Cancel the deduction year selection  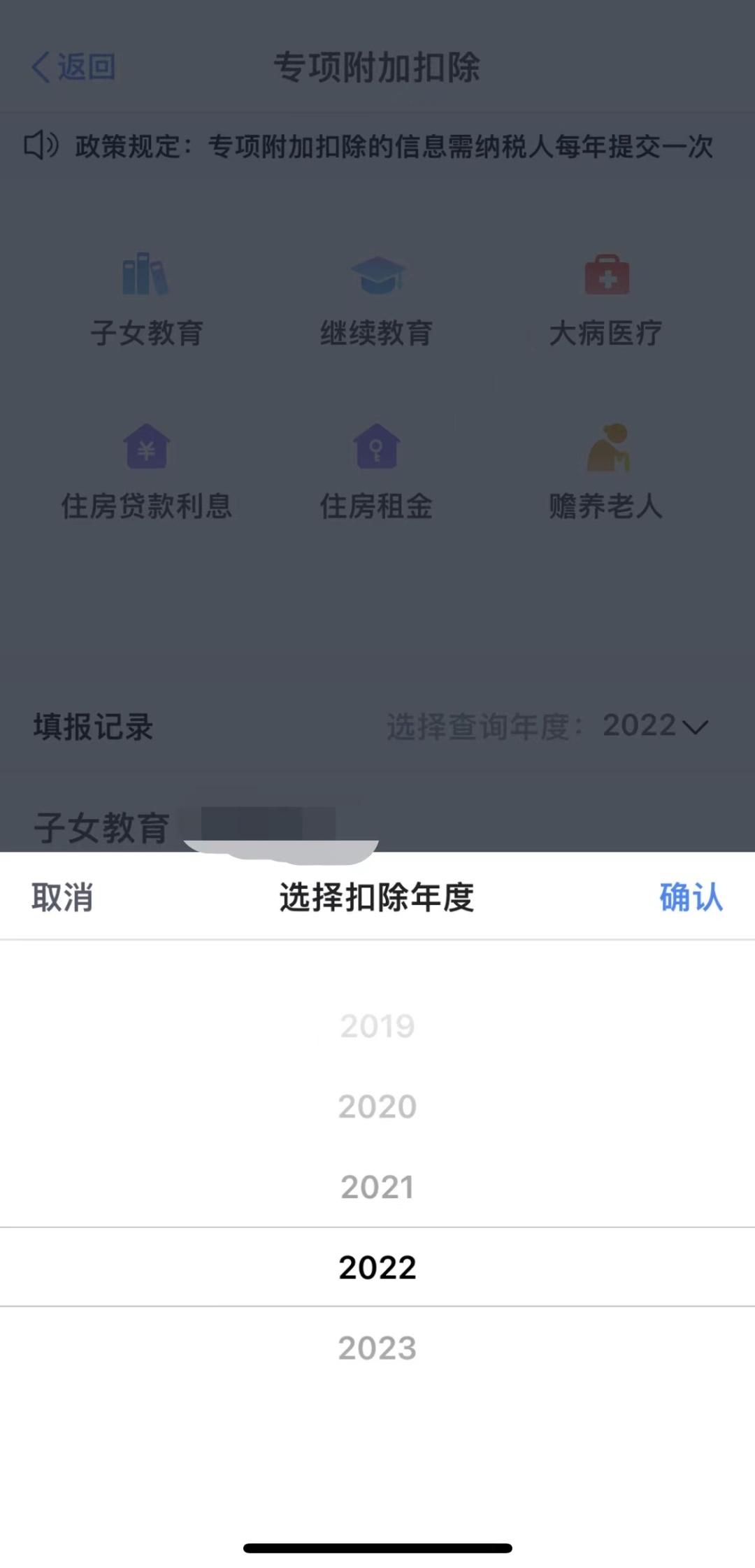(62, 897)
